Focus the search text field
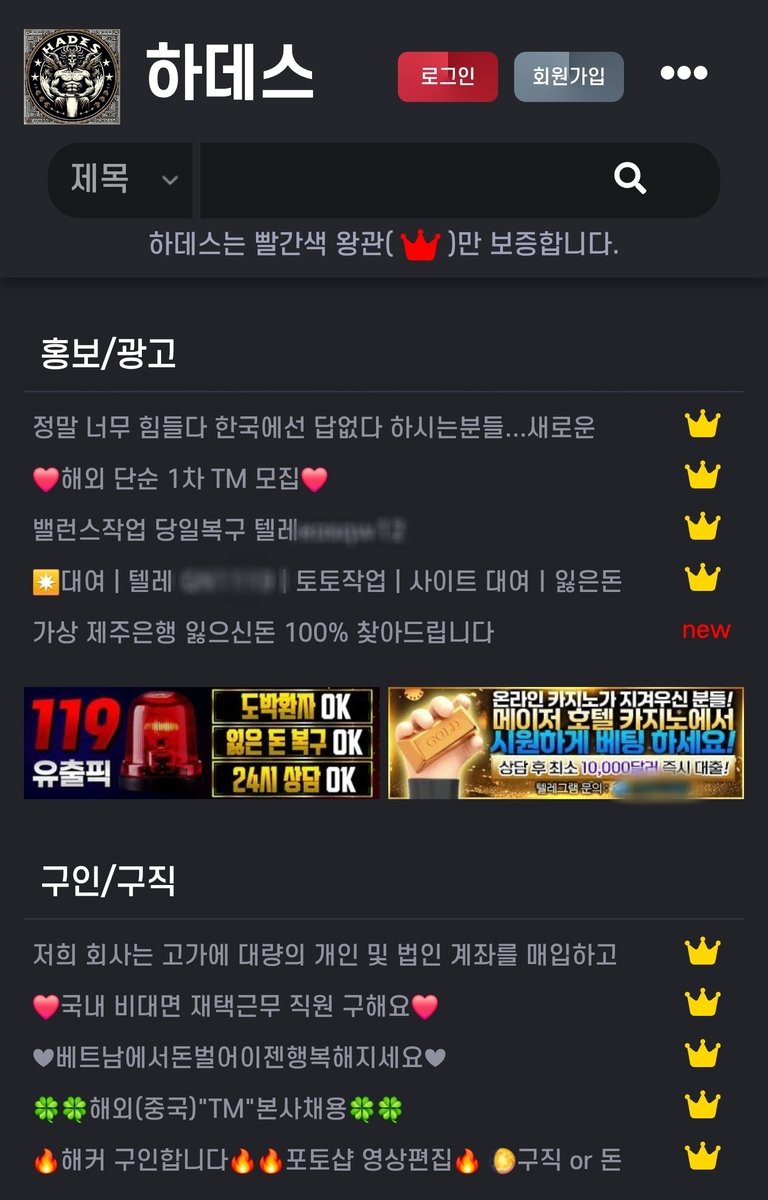This screenshot has width=768, height=1200. 400,180
